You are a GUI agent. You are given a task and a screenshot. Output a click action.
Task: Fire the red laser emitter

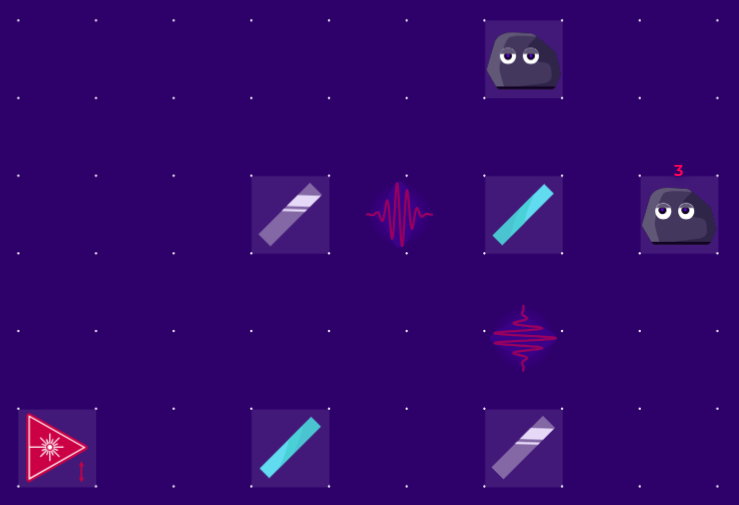pyautogui.click(x=56, y=448)
